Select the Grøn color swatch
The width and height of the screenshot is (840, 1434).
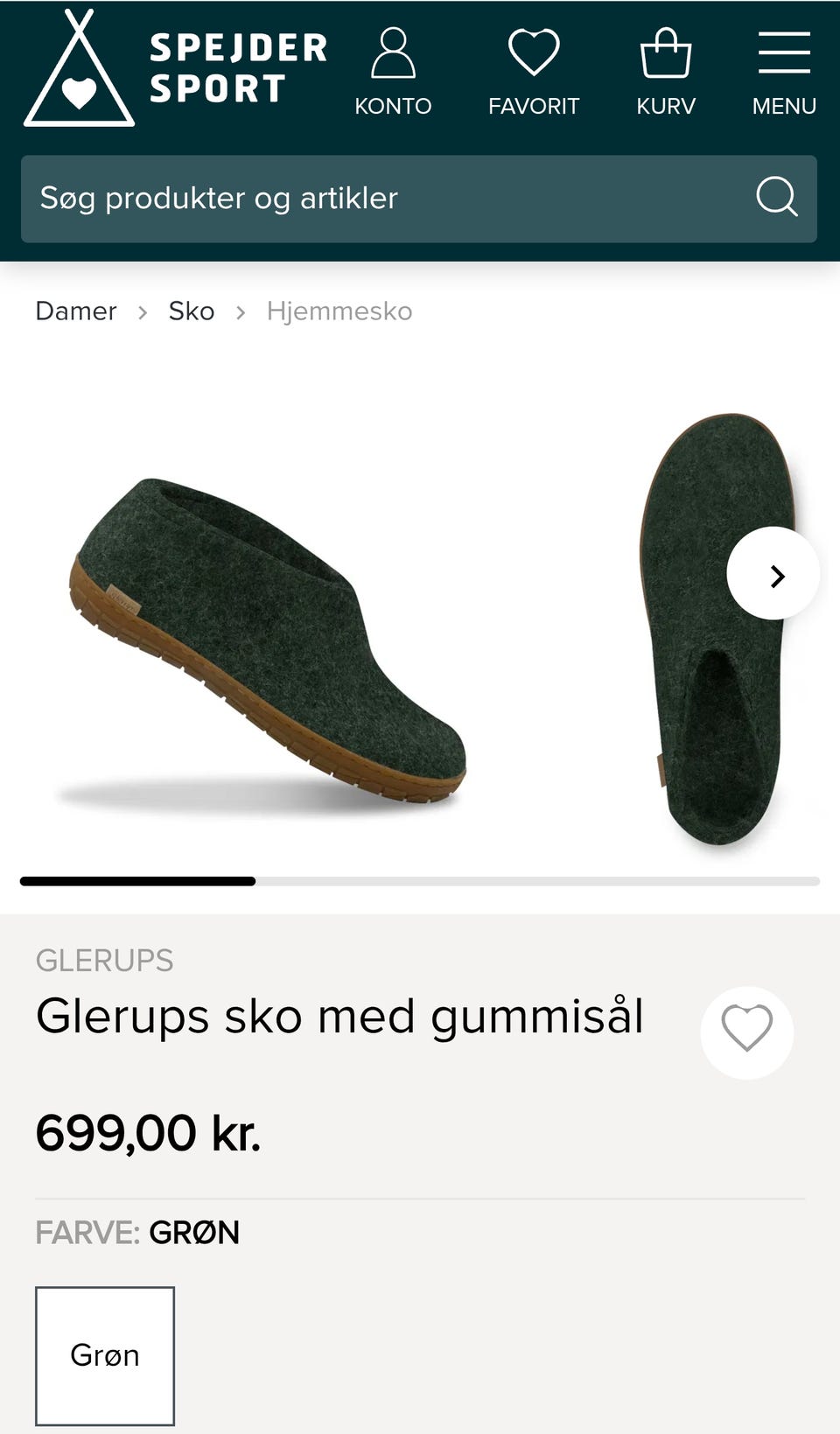tap(104, 1354)
